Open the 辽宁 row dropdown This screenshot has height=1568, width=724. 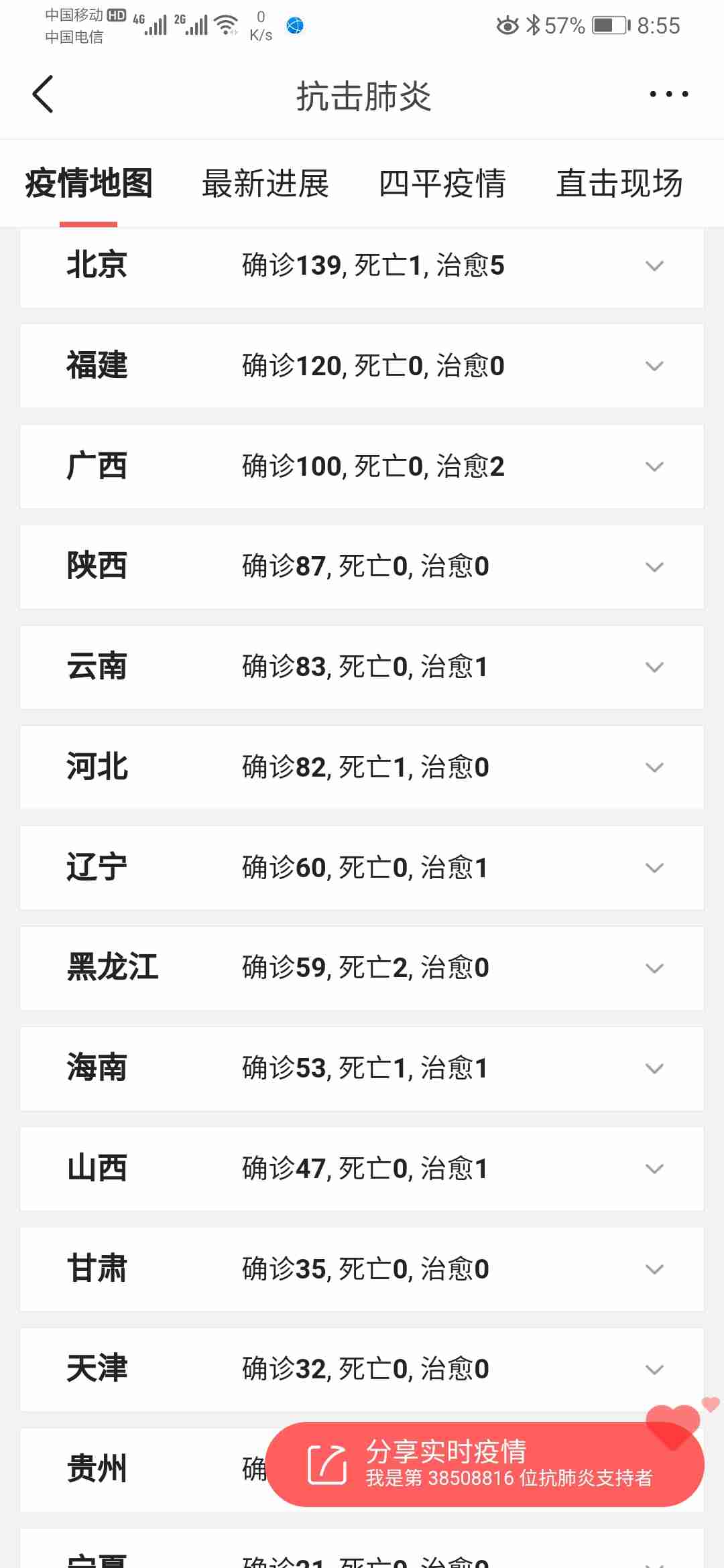654,868
